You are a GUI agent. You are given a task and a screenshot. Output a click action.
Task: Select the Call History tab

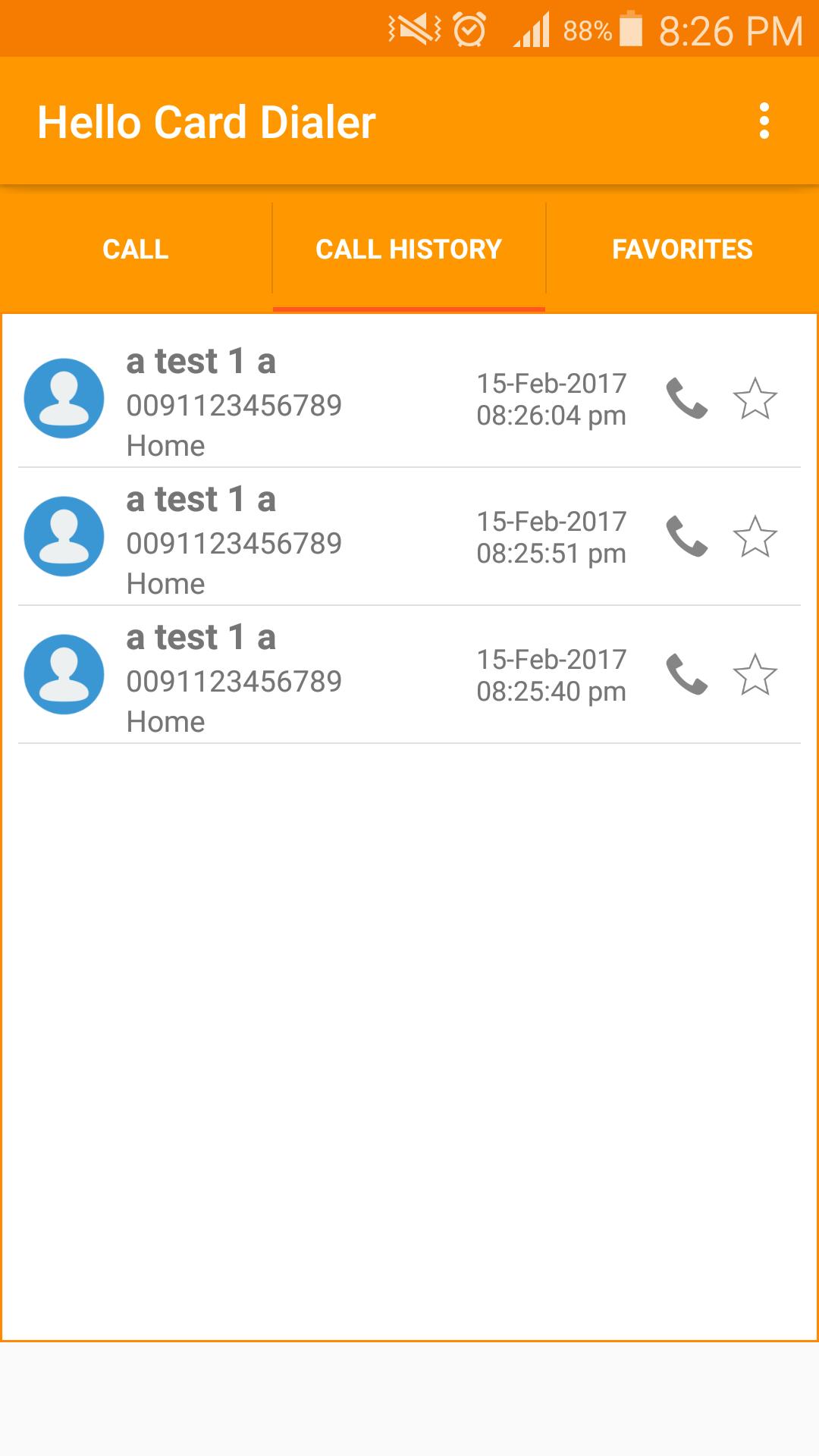pos(409,249)
